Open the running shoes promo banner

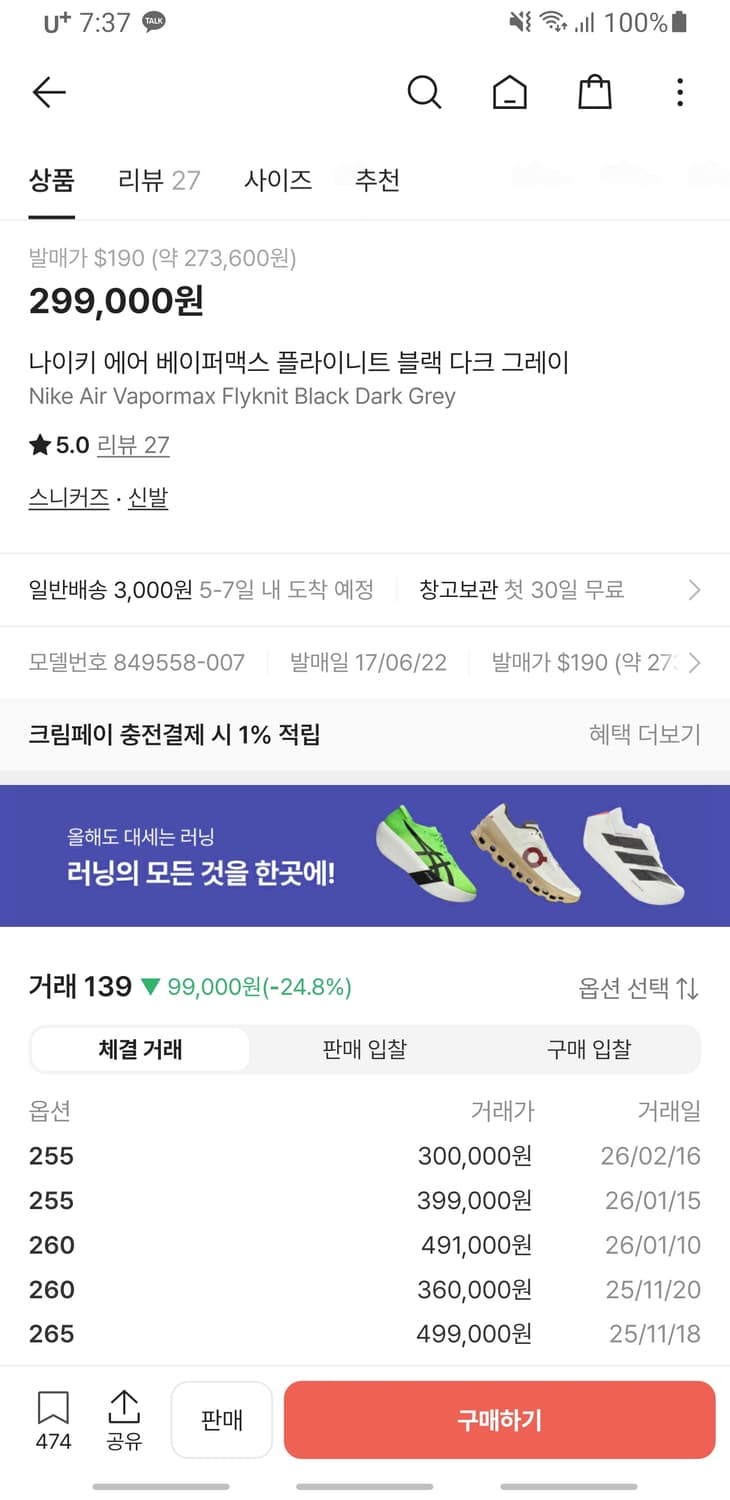(365, 856)
